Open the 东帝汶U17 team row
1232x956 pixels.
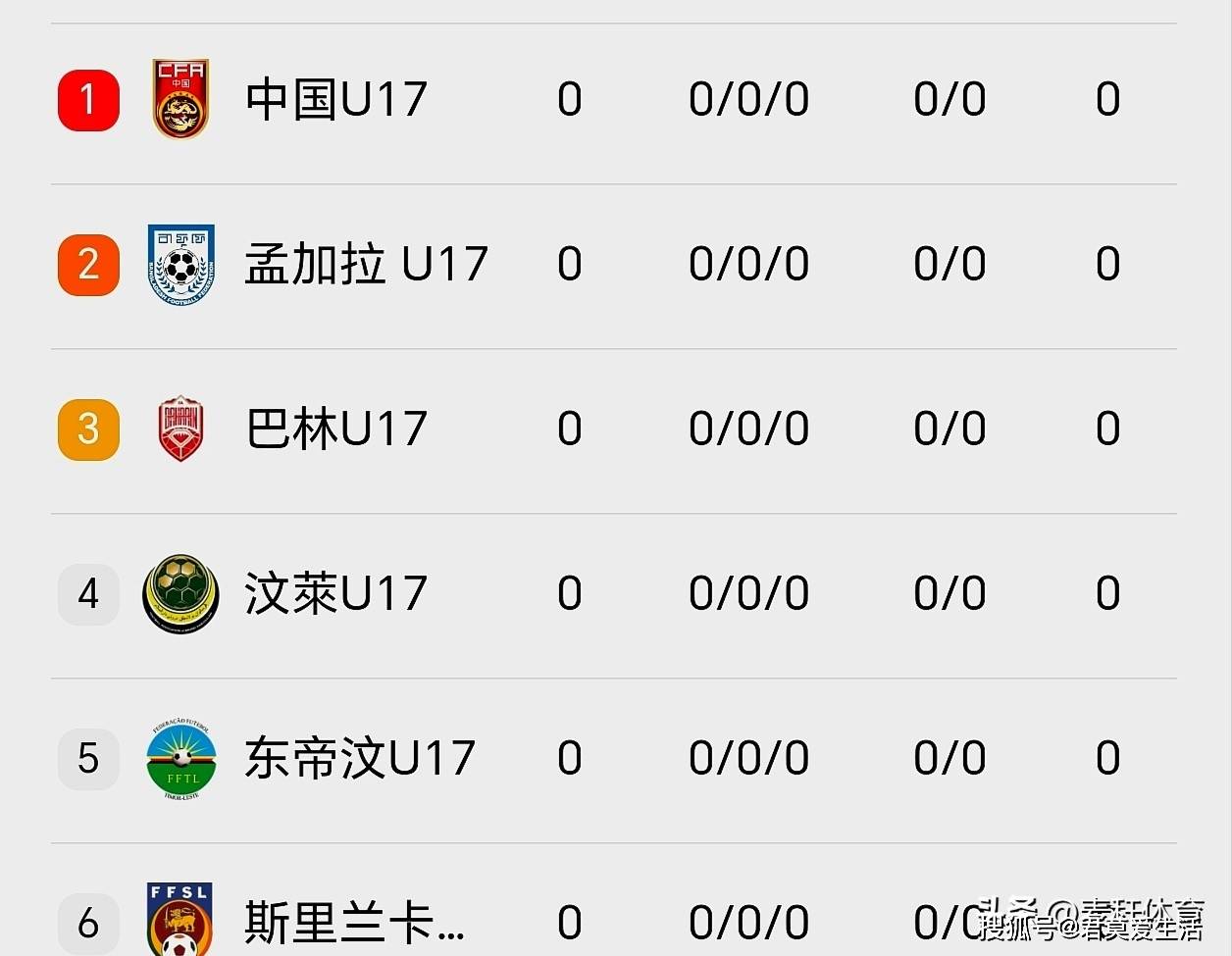point(360,759)
